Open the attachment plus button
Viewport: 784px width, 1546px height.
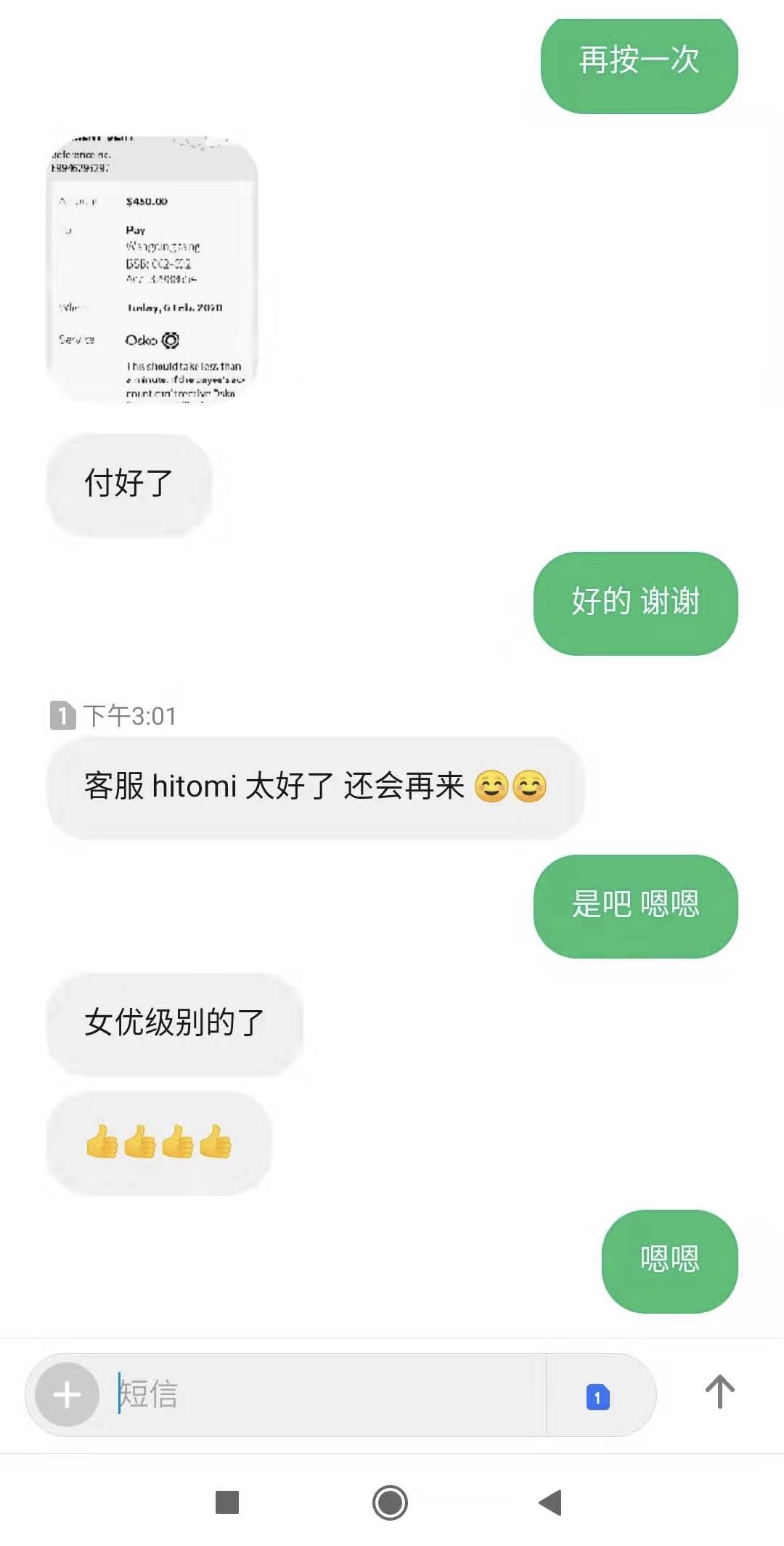(68, 1395)
